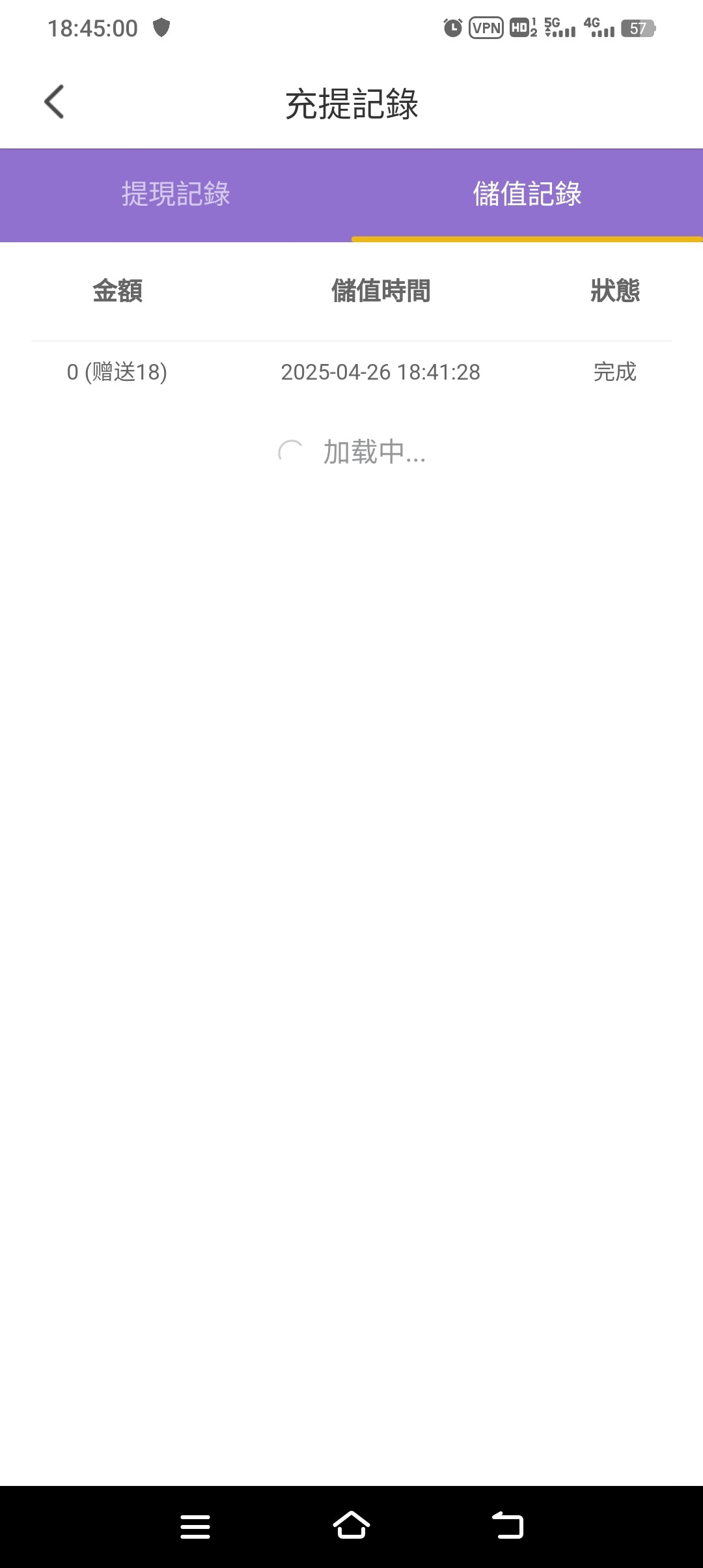Open recent apps from navigation bar
The height and width of the screenshot is (1568, 703).
coord(195,1526)
